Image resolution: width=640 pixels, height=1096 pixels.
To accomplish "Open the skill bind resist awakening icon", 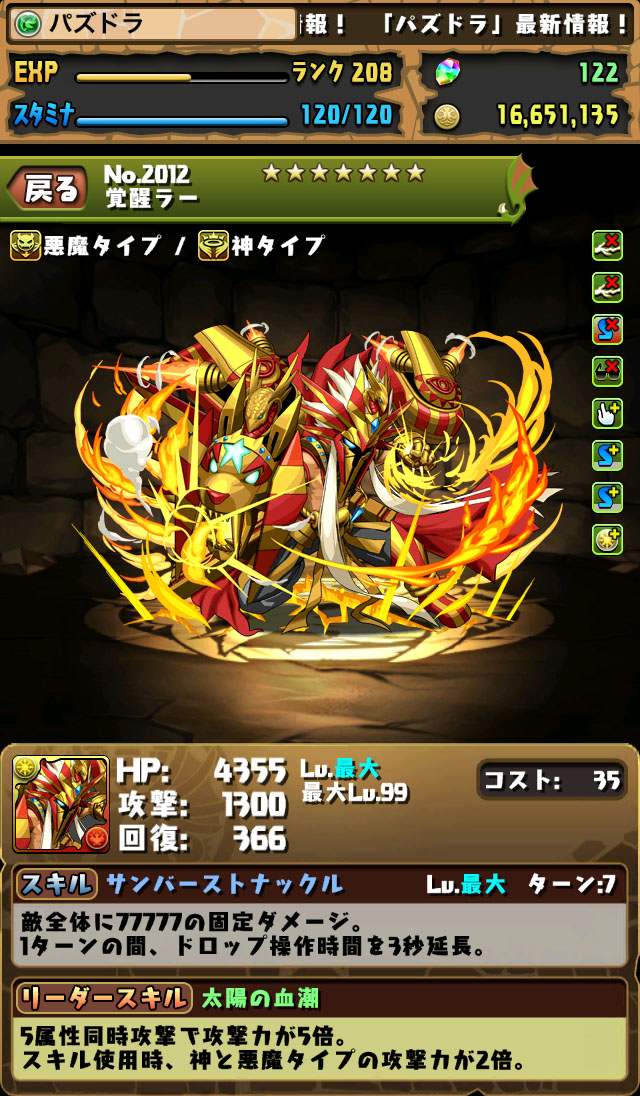I will pos(607,329).
